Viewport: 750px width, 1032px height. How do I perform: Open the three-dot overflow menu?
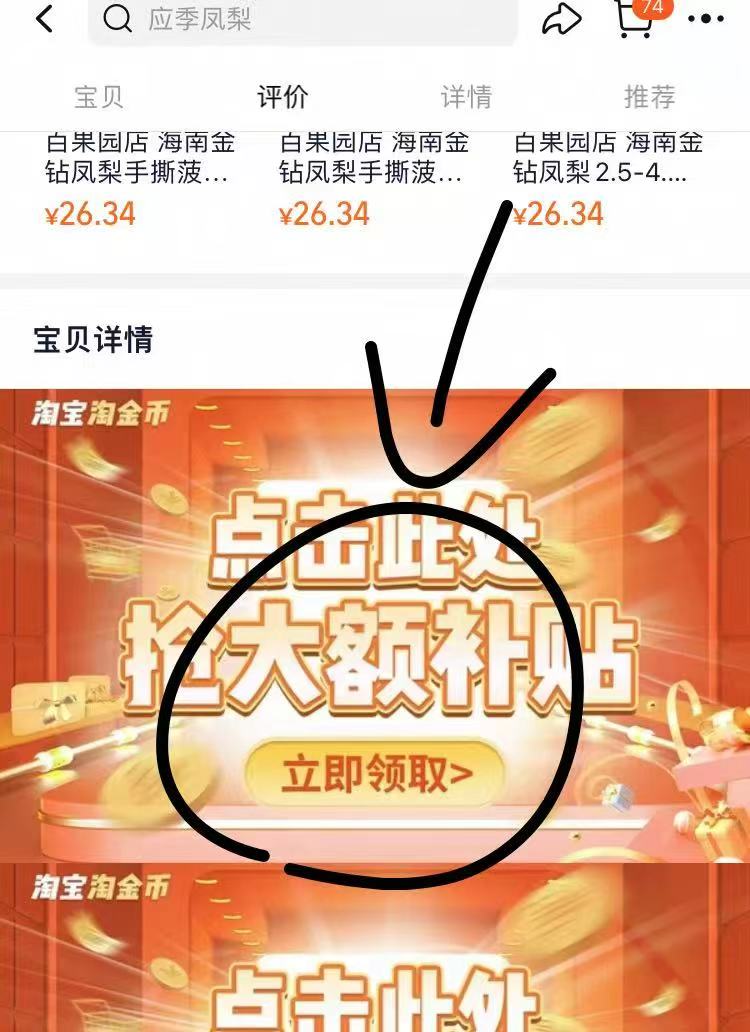tap(705, 19)
